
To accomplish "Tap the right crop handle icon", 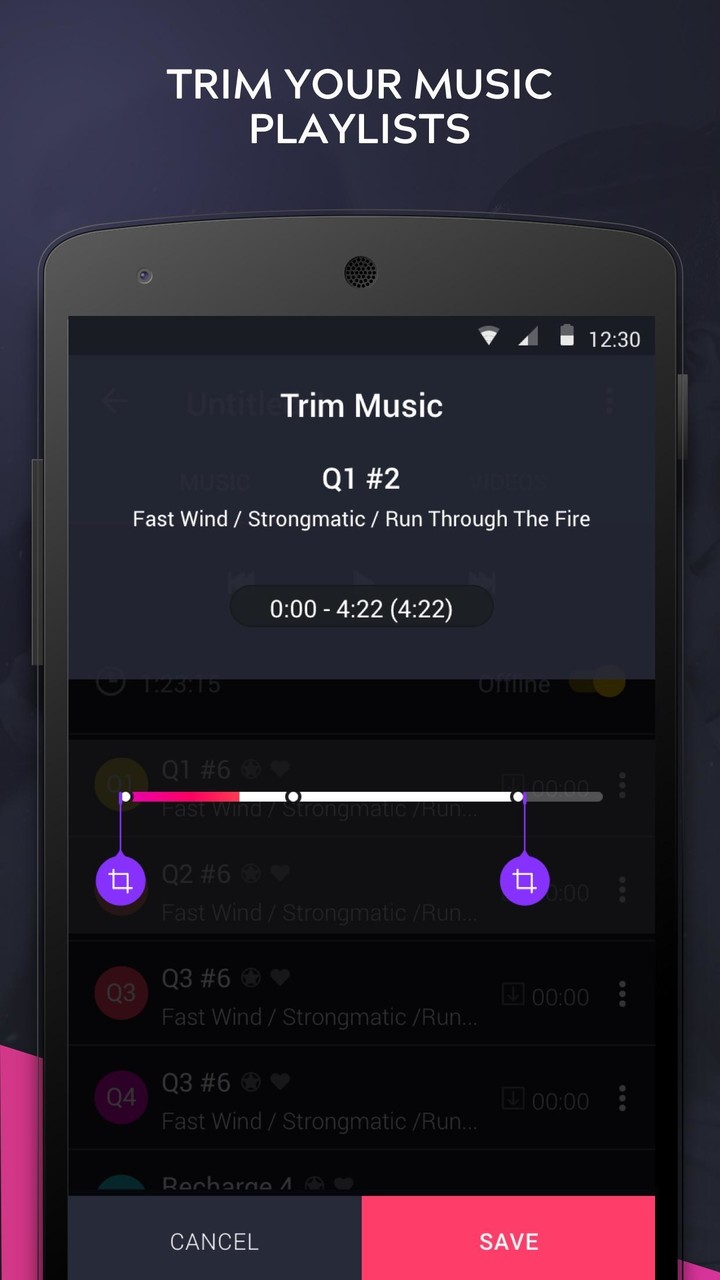I will 524,881.
